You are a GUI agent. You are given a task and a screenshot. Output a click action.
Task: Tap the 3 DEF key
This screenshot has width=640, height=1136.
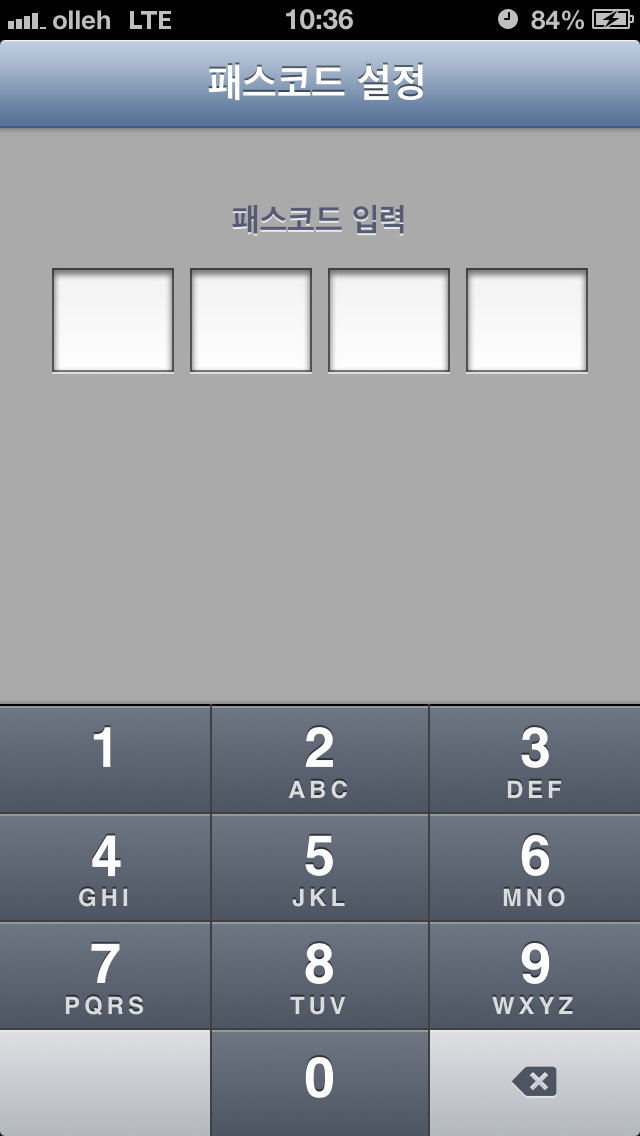535,759
